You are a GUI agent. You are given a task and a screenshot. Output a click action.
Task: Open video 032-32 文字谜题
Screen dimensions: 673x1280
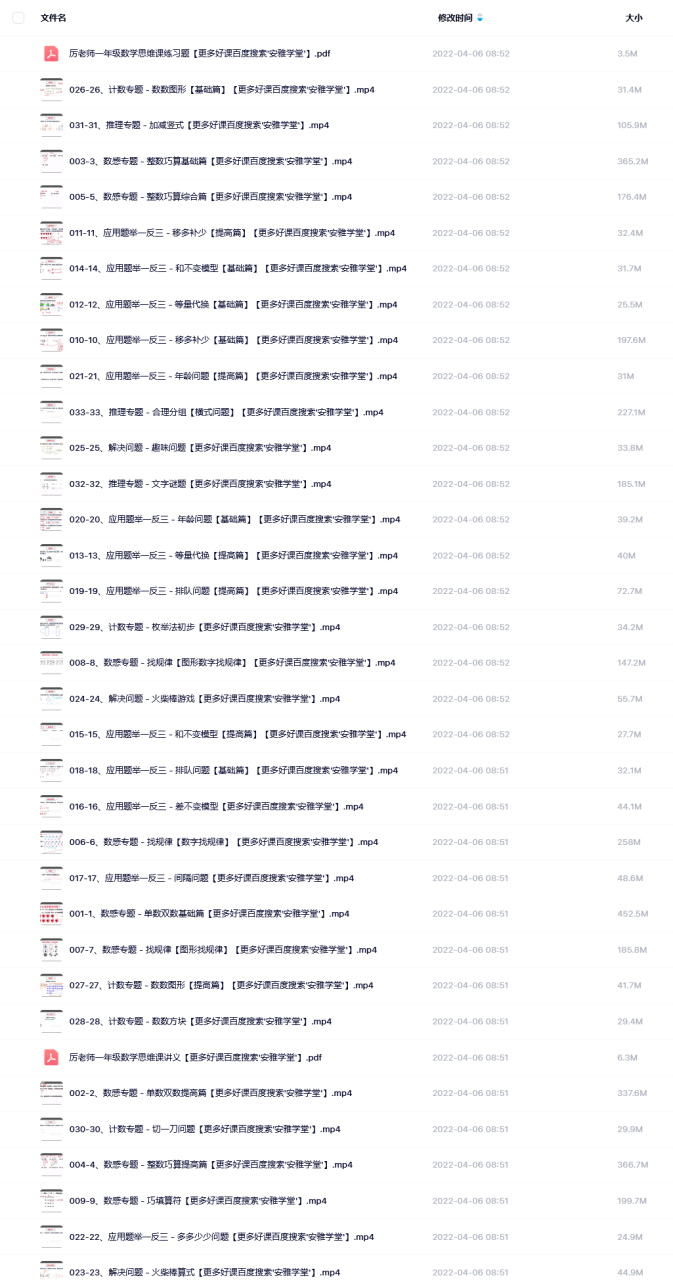(x=200, y=484)
